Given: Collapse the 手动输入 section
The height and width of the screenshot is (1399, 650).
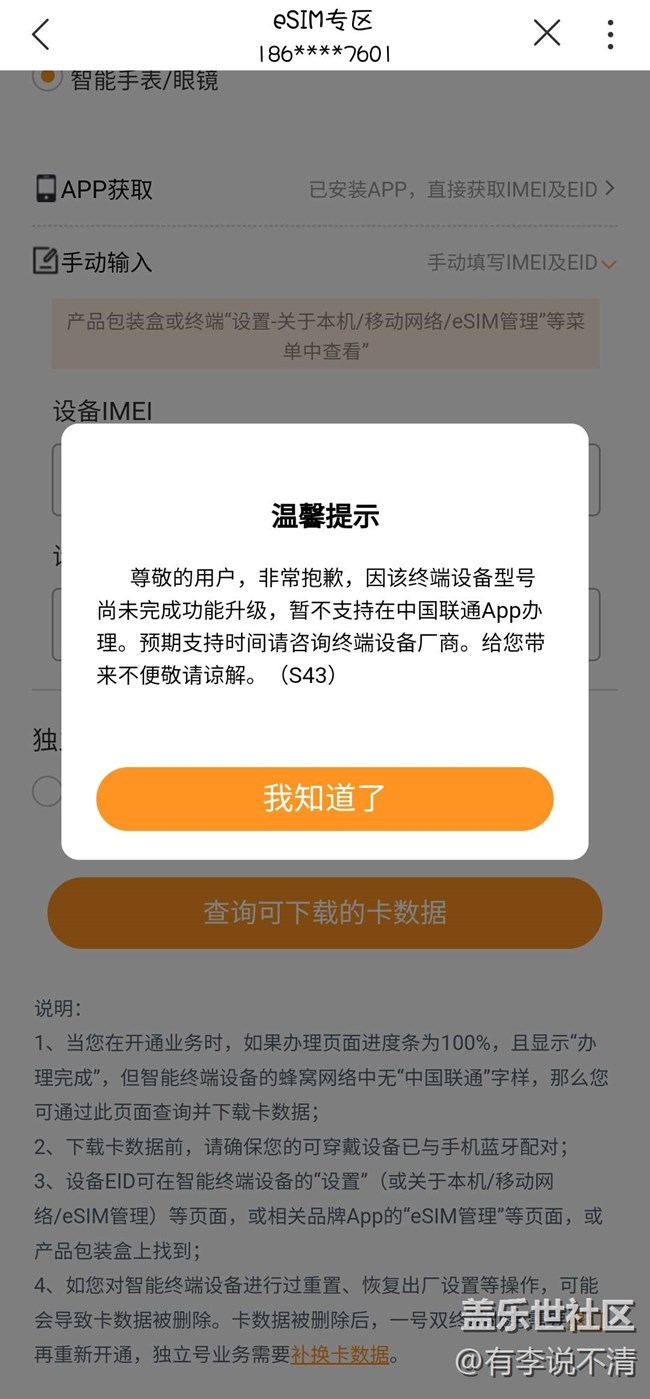Looking at the screenshot, I should click(x=325, y=262).
